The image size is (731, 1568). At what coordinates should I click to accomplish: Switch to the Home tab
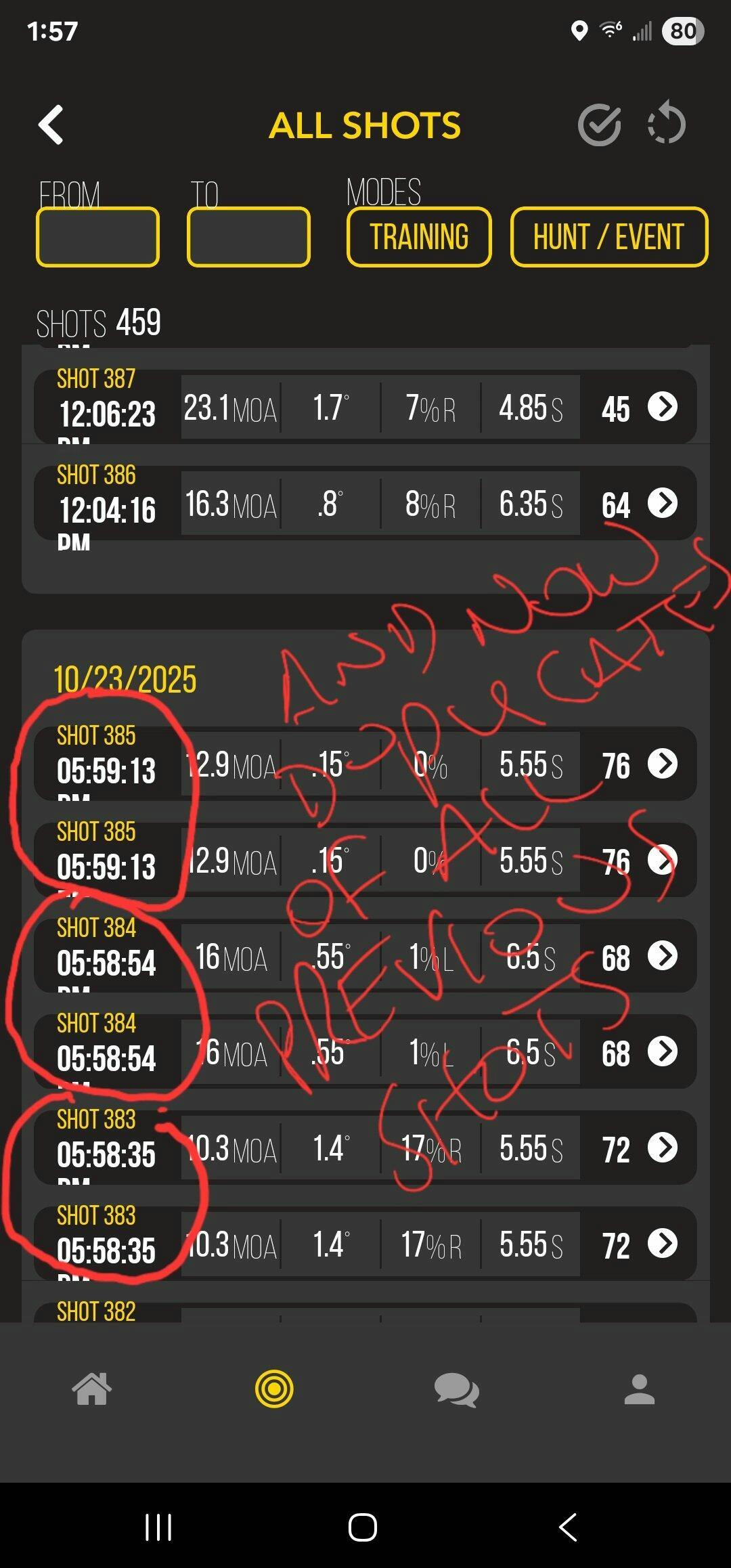click(92, 1389)
